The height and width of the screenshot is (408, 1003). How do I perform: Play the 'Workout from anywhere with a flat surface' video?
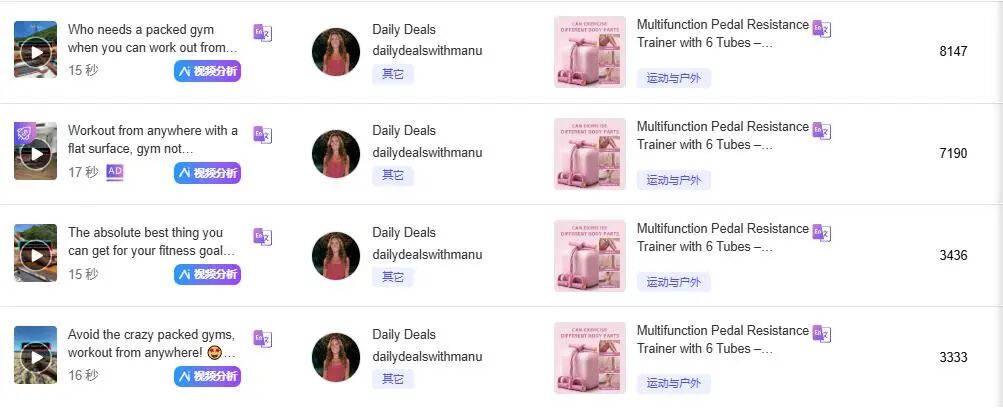[35, 153]
